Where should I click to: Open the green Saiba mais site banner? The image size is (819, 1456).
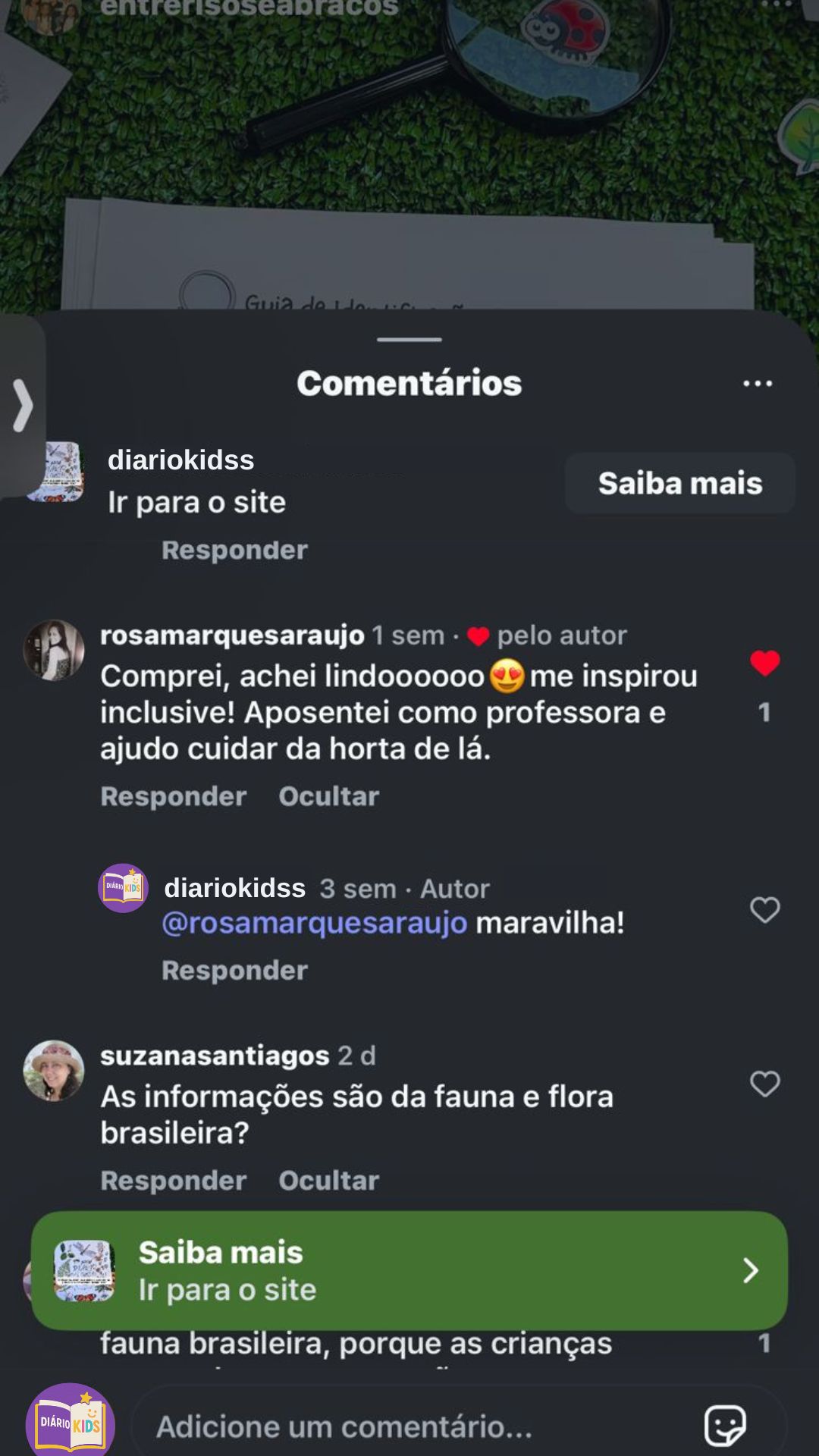pos(409,1270)
